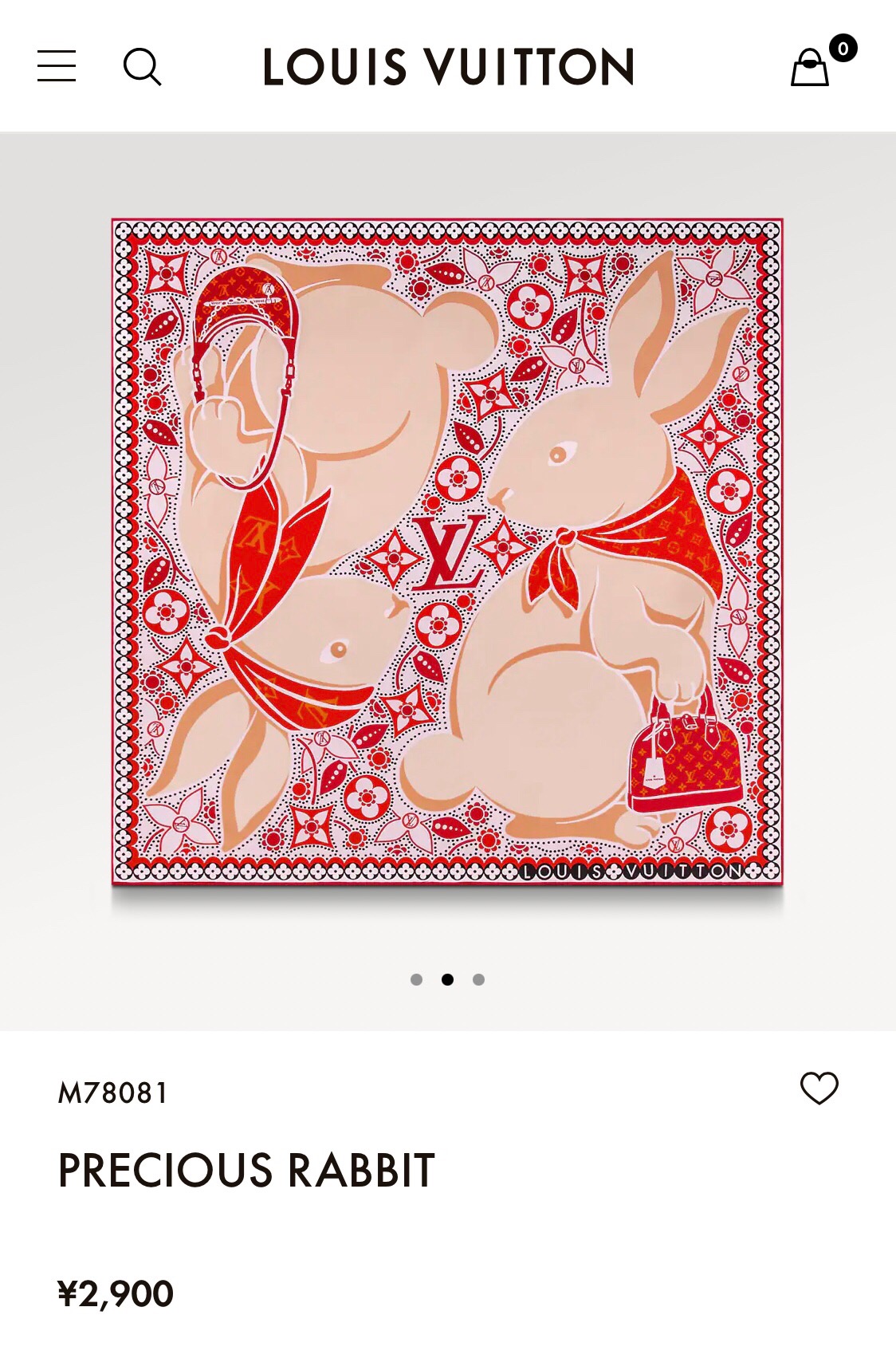Go to the Louis Vuitton home page

[448, 67]
